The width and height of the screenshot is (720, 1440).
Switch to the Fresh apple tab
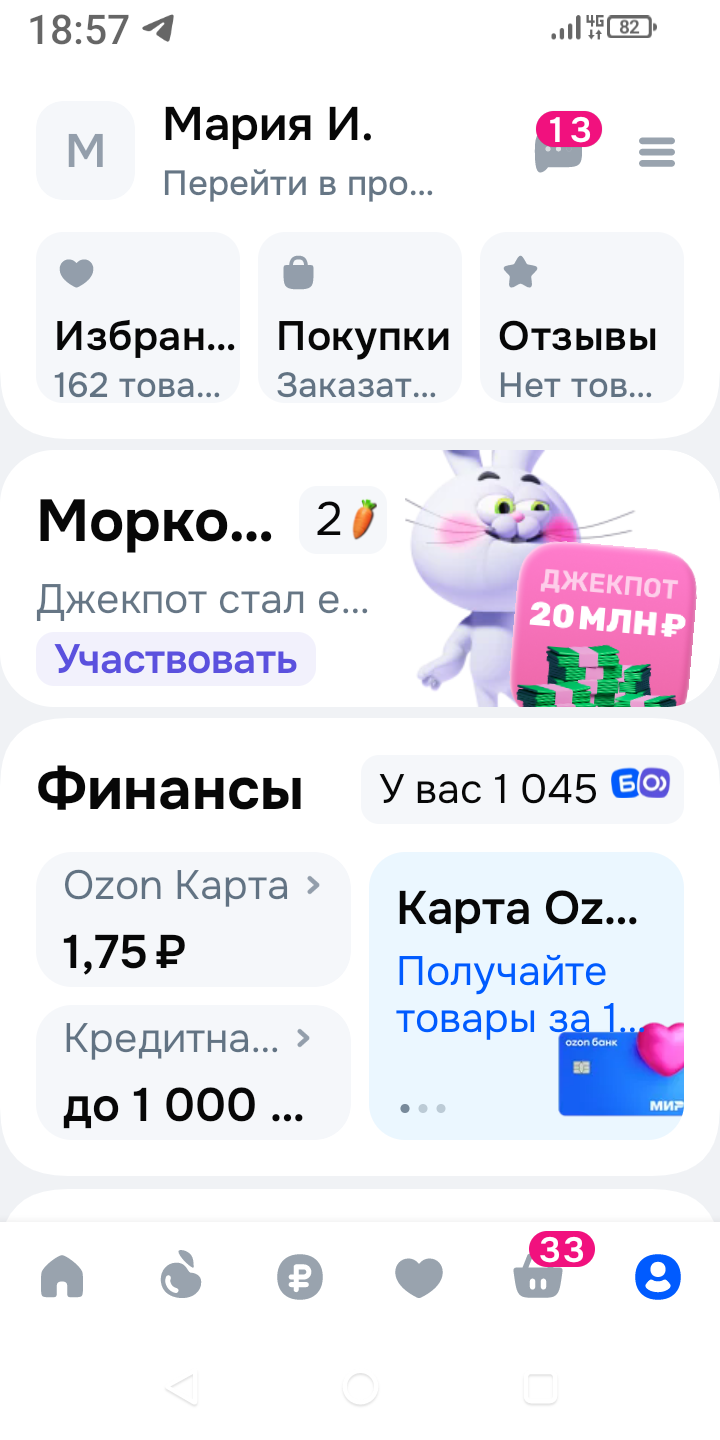pyautogui.click(x=181, y=1277)
